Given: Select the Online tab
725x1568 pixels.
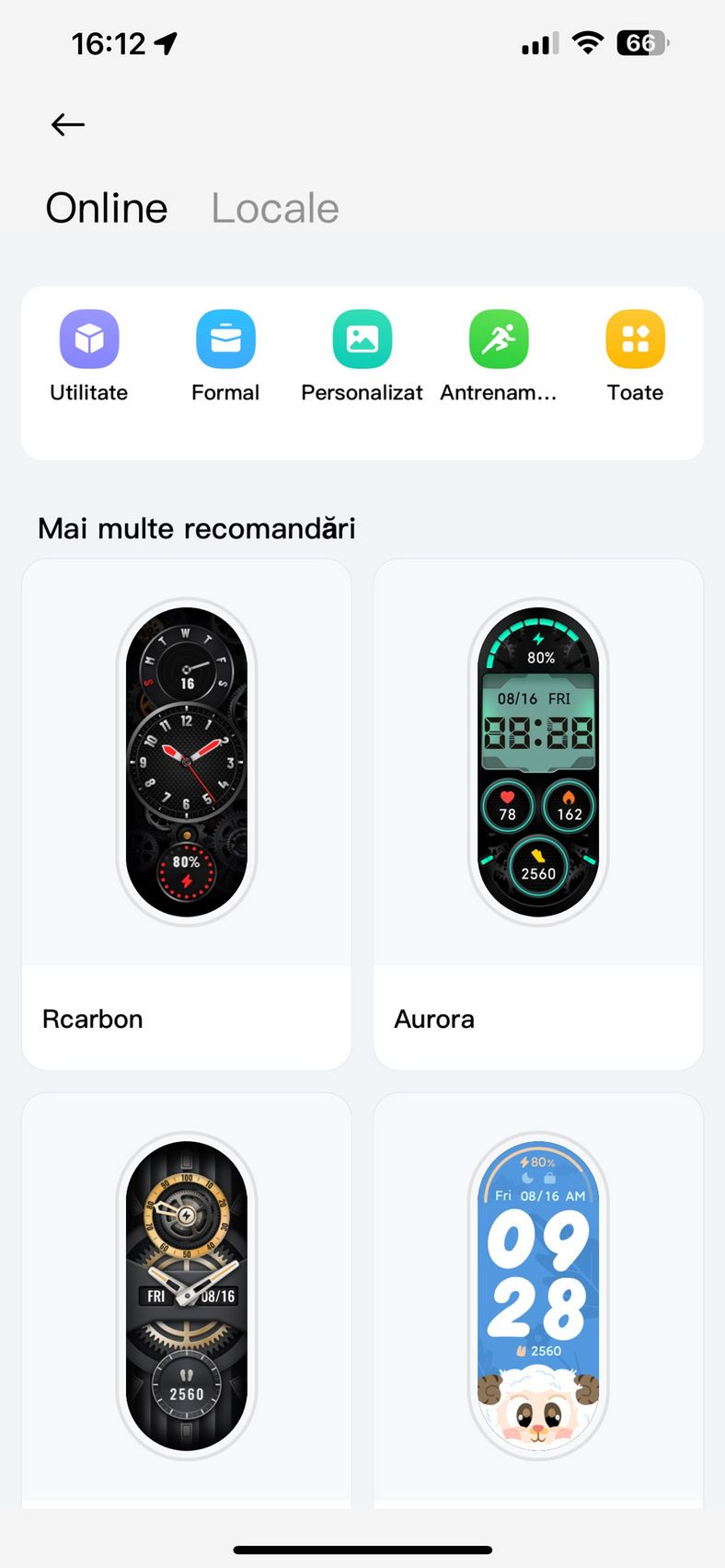Looking at the screenshot, I should 107,208.
